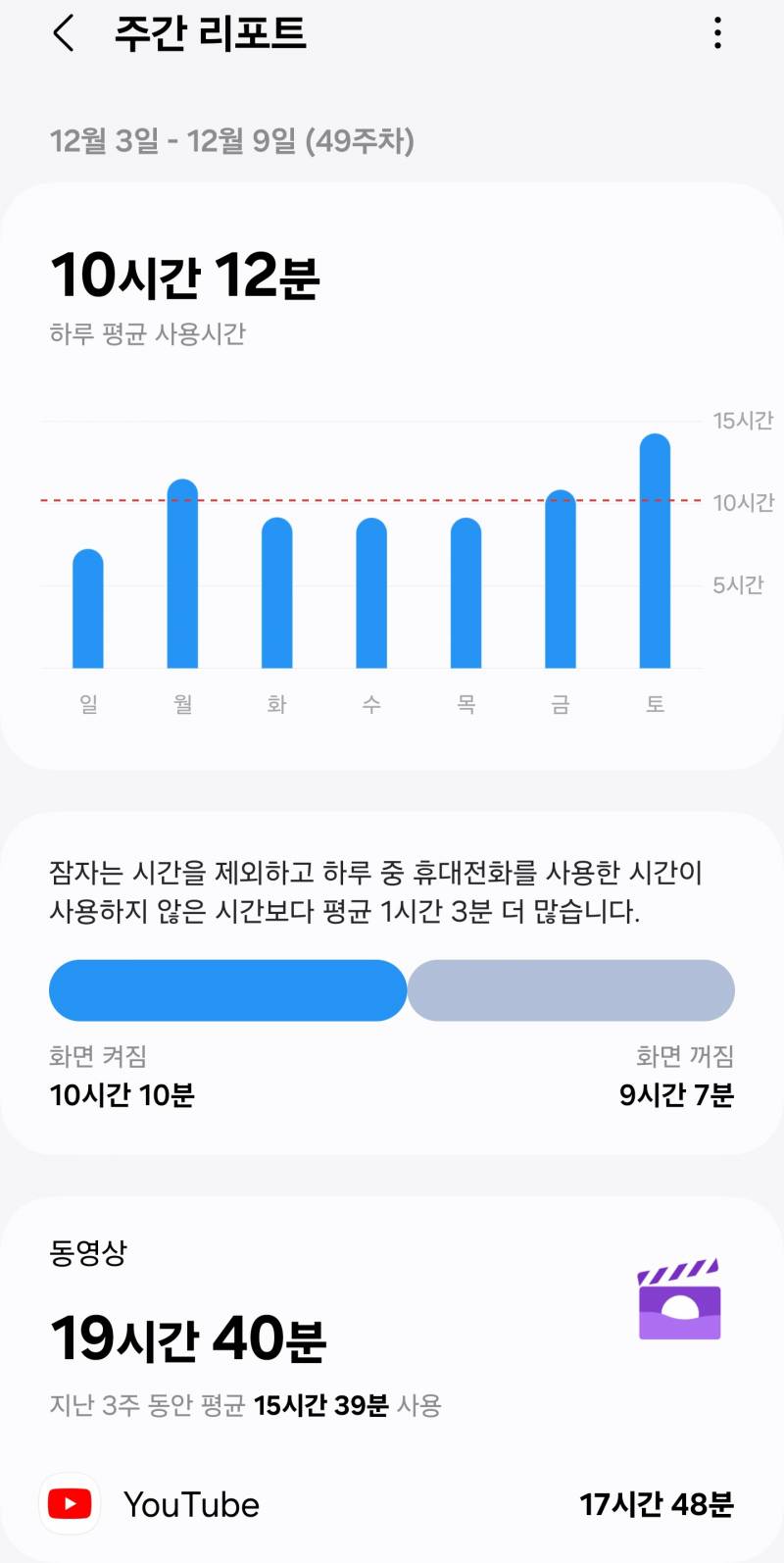The width and height of the screenshot is (784, 1563).
Task: Tap the back arrow to exit weekly report
Action: 65,33
